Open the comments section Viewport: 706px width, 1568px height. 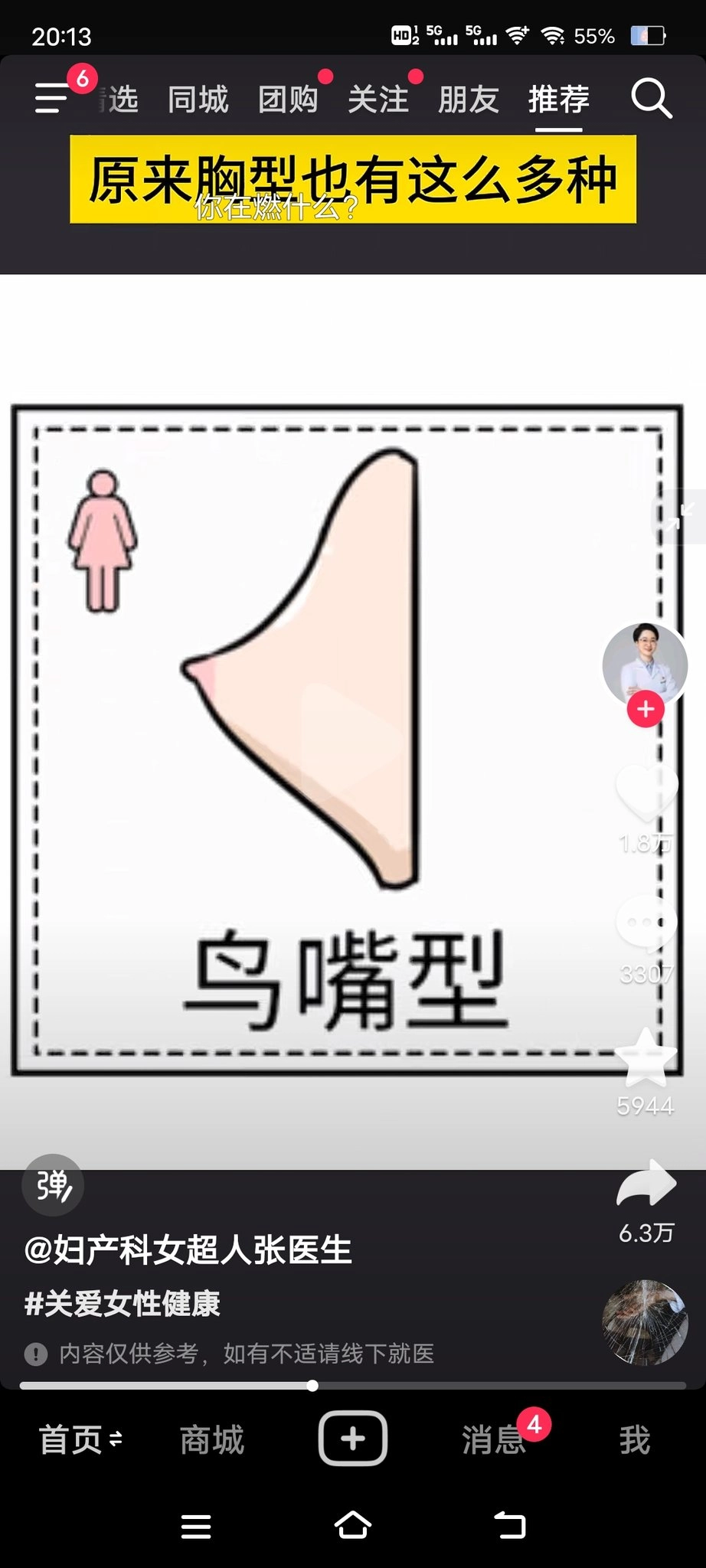pos(646,923)
